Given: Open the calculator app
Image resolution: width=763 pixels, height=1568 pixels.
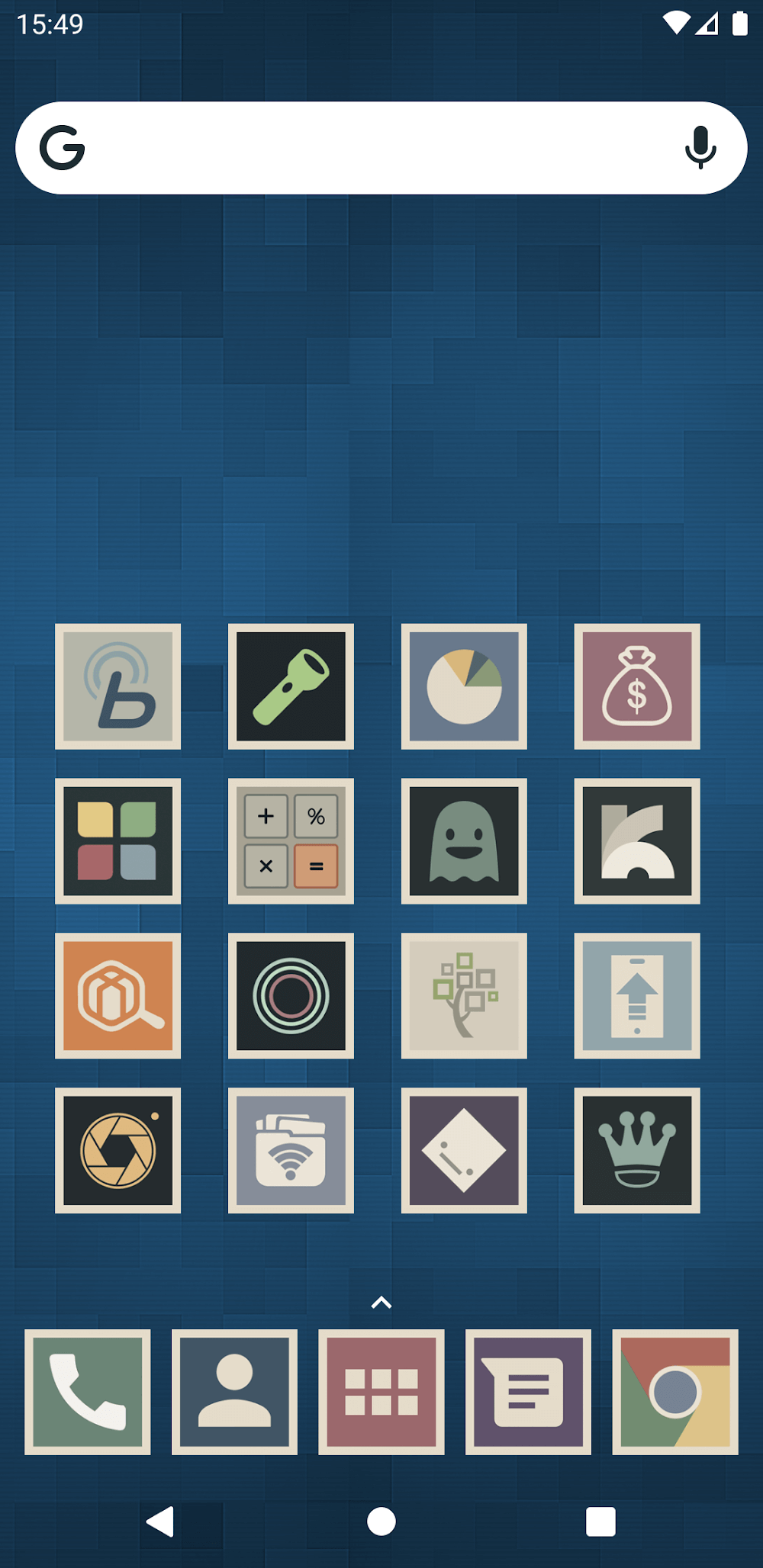Looking at the screenshot, I should [x=291, y=841].
